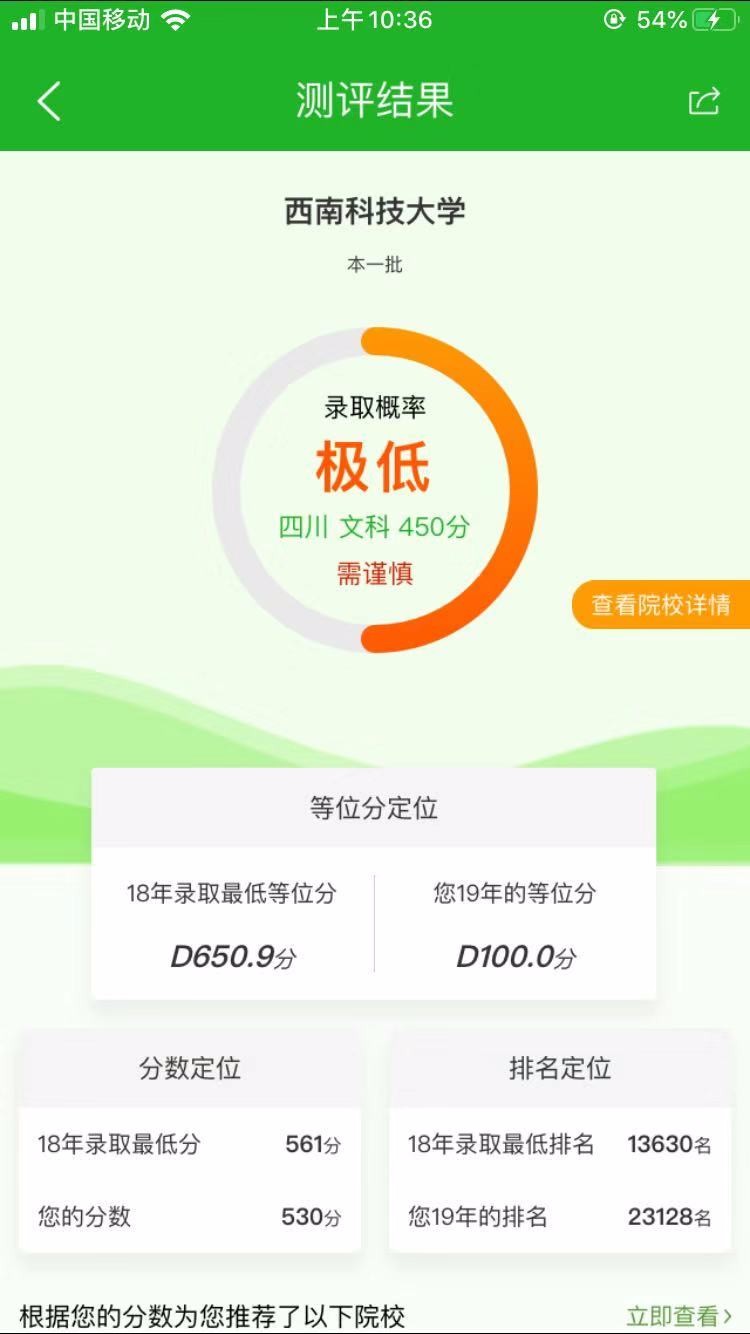Open the share options via share icon
750x1334 pixels.
coord(705,101)
